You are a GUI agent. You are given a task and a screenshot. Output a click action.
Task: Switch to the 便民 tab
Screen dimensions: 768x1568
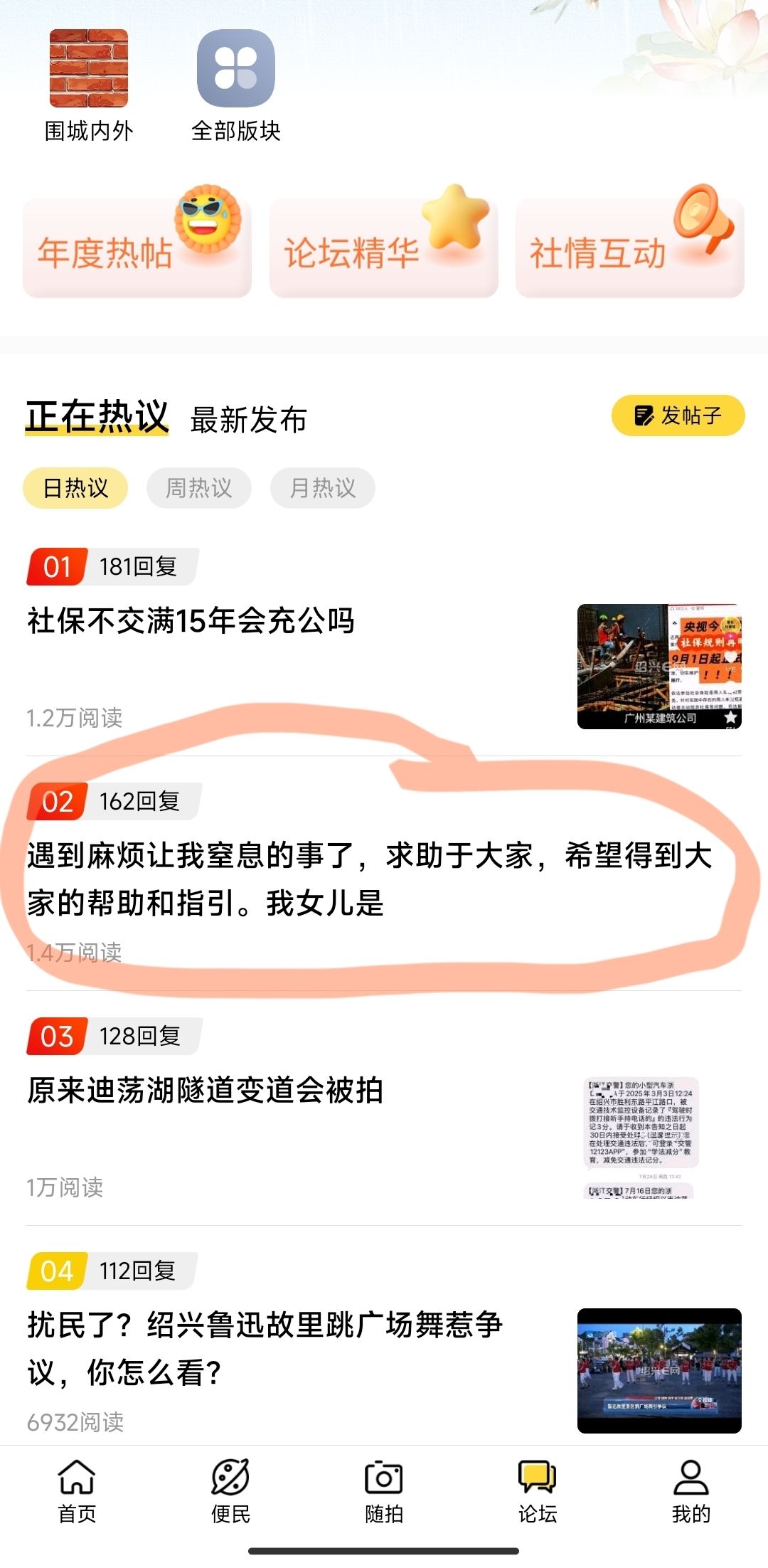230,1491
